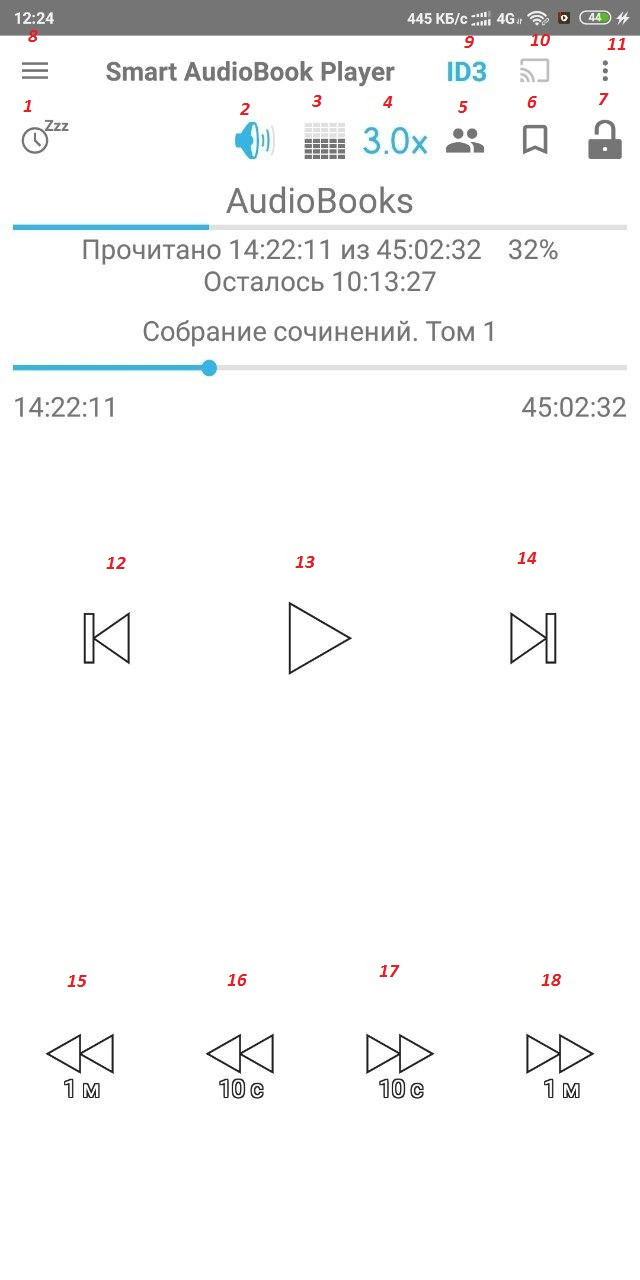
Task: Open ID3 tag info
Action: pos(466,72)
